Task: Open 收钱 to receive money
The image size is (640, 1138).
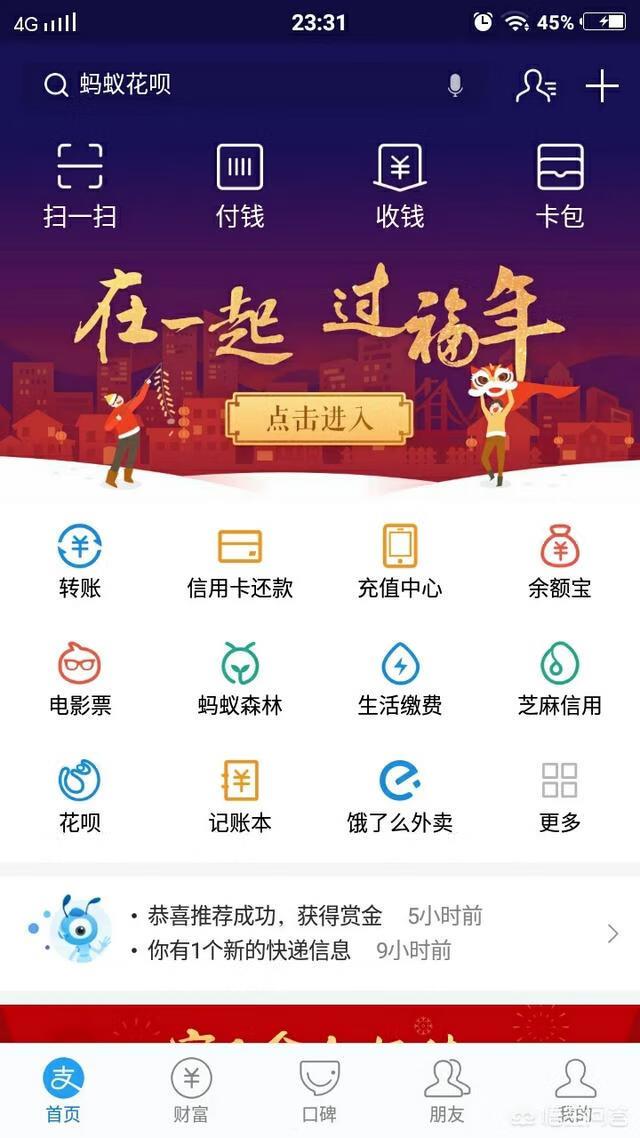Action: 400,185
